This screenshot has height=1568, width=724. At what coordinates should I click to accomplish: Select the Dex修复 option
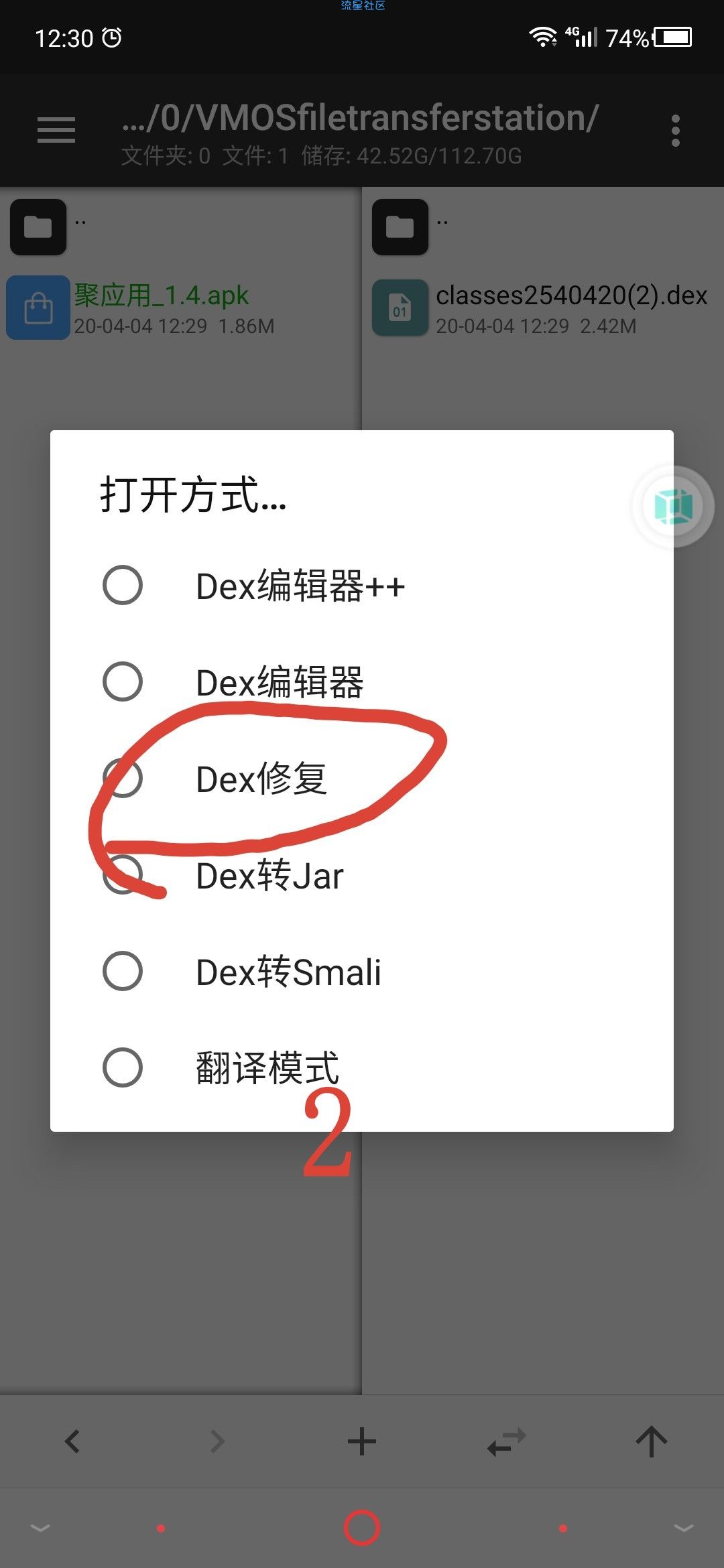coord(261,779)
